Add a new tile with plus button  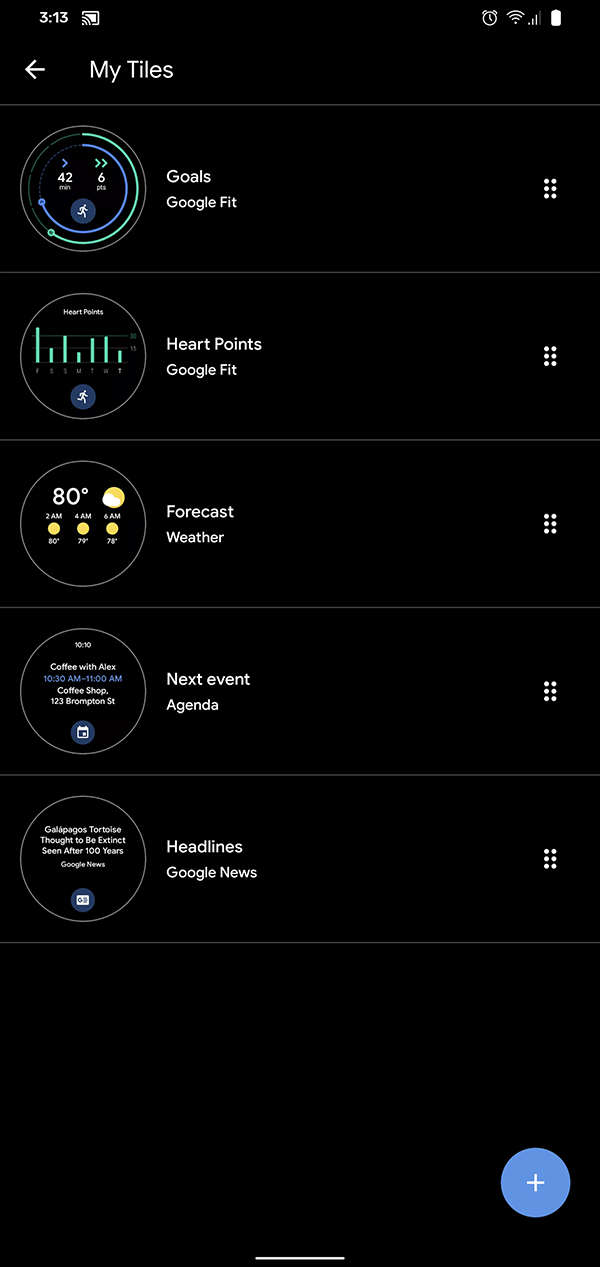[x=535, y=1183]
